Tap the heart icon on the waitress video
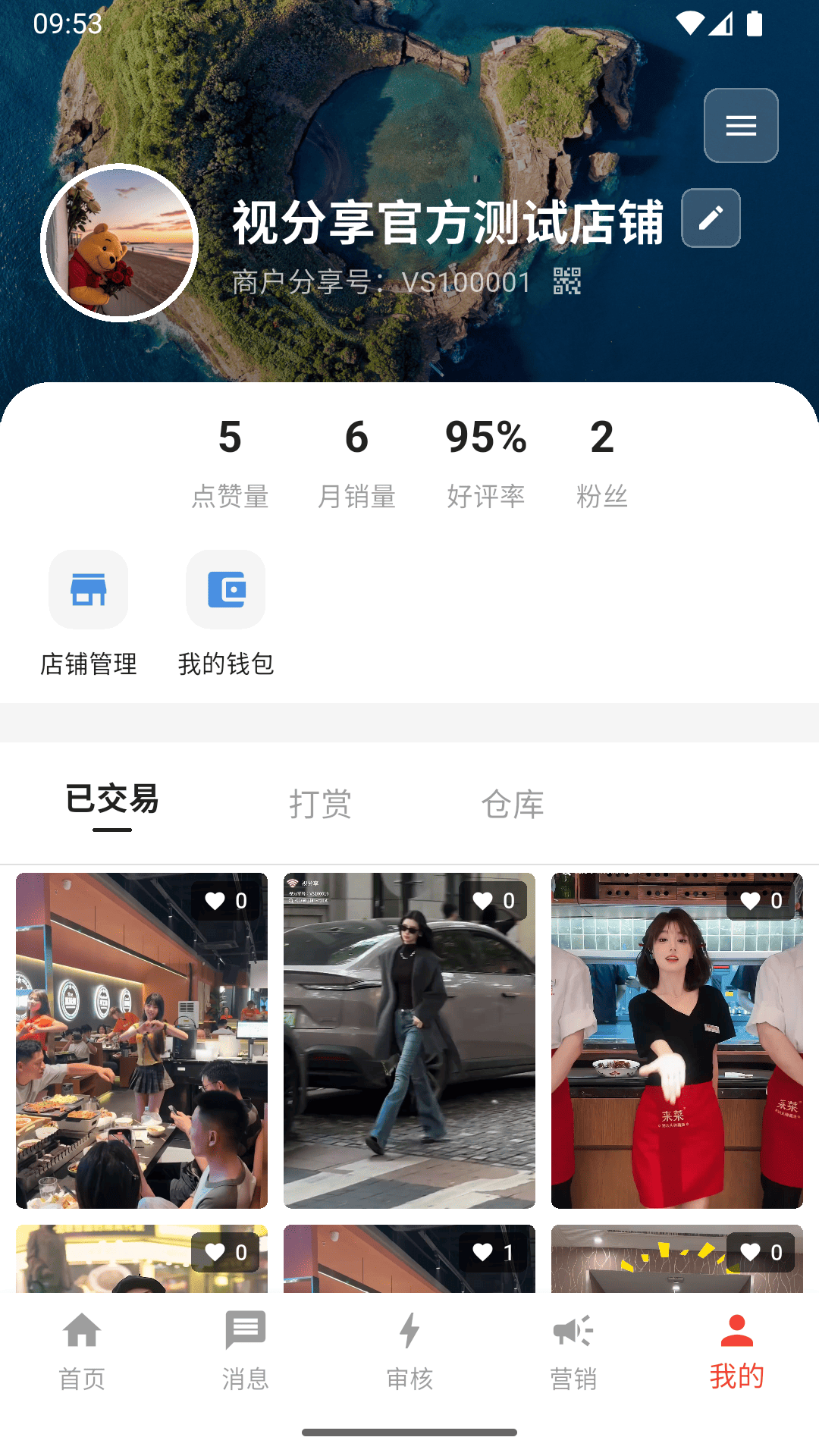819x1456 pixels. [x=751, y=900]
